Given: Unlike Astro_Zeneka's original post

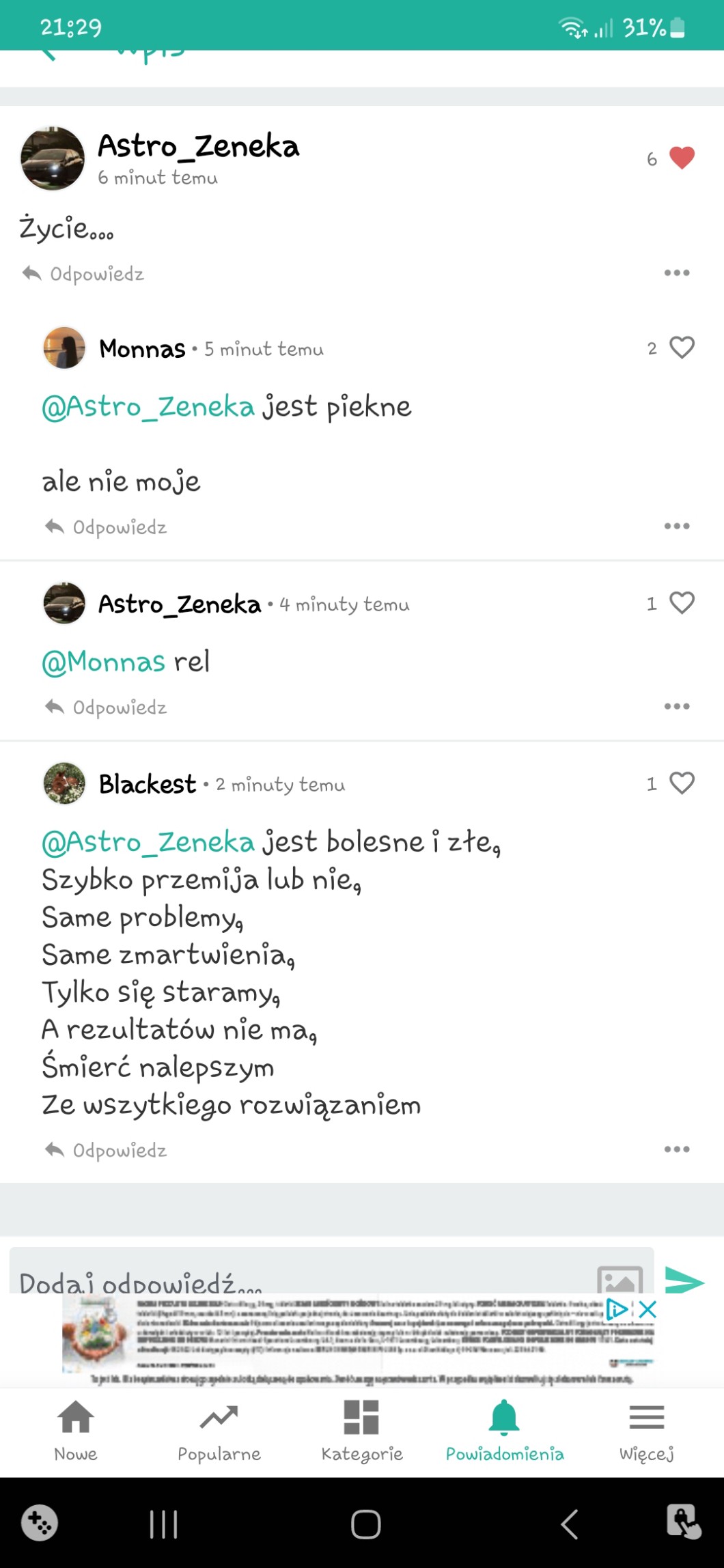Looking at the screenshot, I should (x=682, y=158).
